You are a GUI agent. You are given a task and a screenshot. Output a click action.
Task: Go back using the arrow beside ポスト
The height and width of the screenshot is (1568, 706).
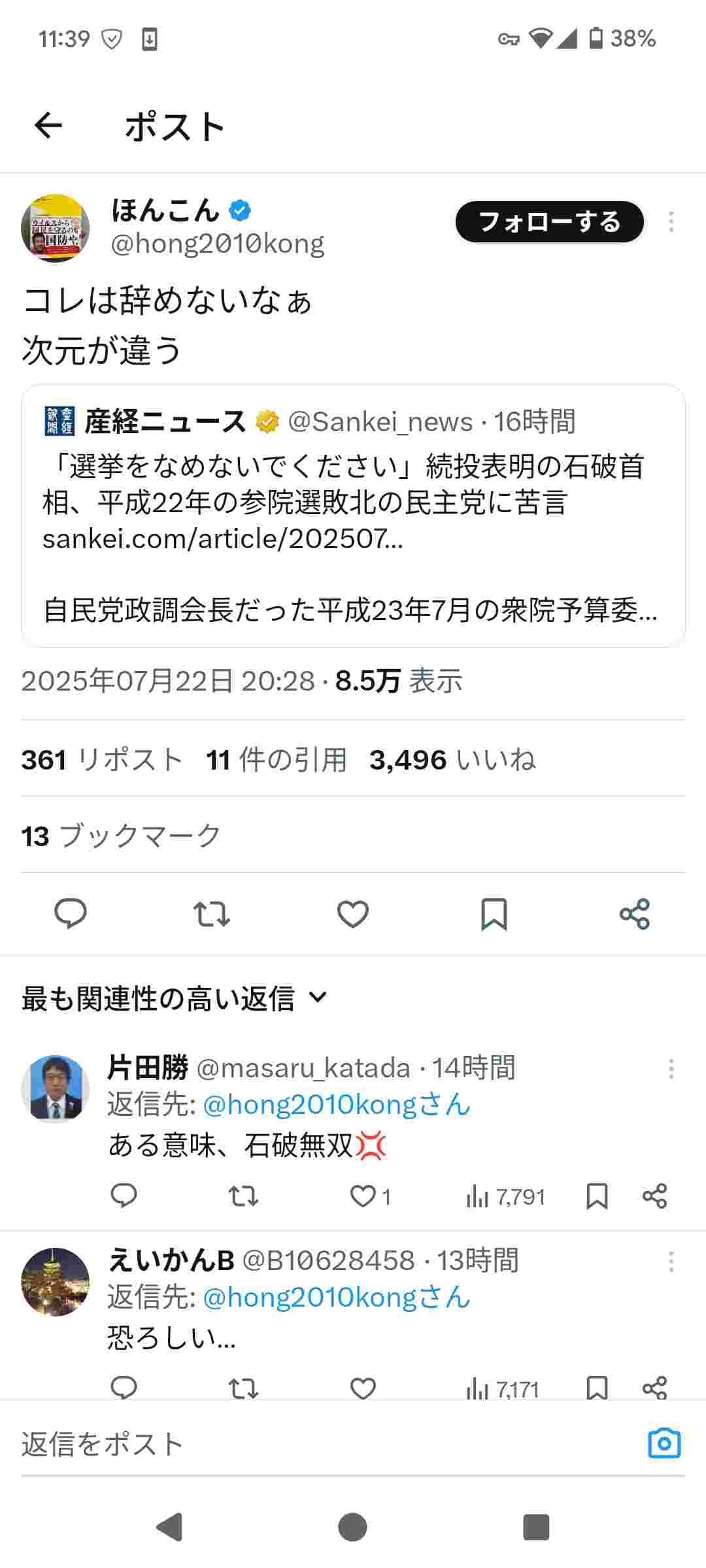48,125
